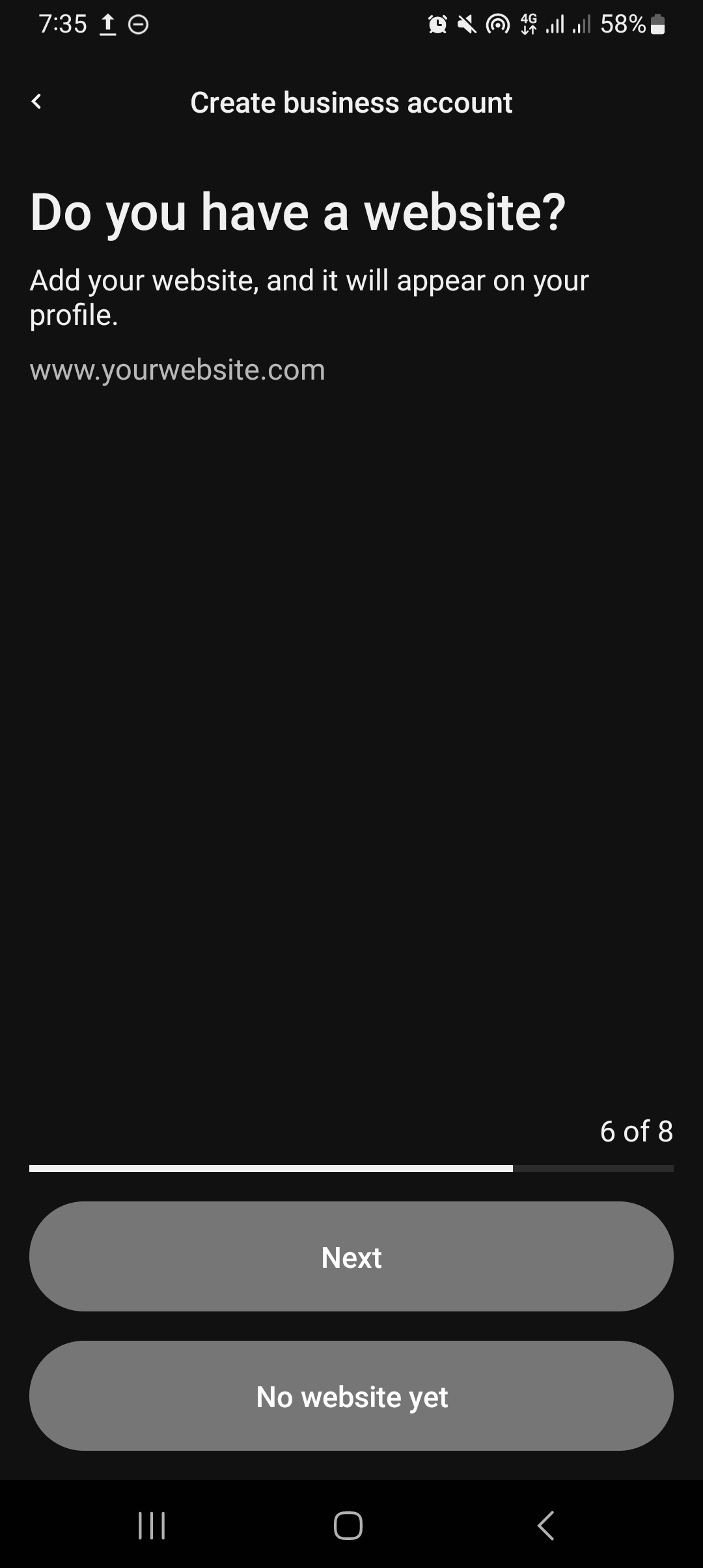Go back from Create business account
The height and width of the screenshot is (1568, 703).
pyautogui.click(x=36, y=102)
